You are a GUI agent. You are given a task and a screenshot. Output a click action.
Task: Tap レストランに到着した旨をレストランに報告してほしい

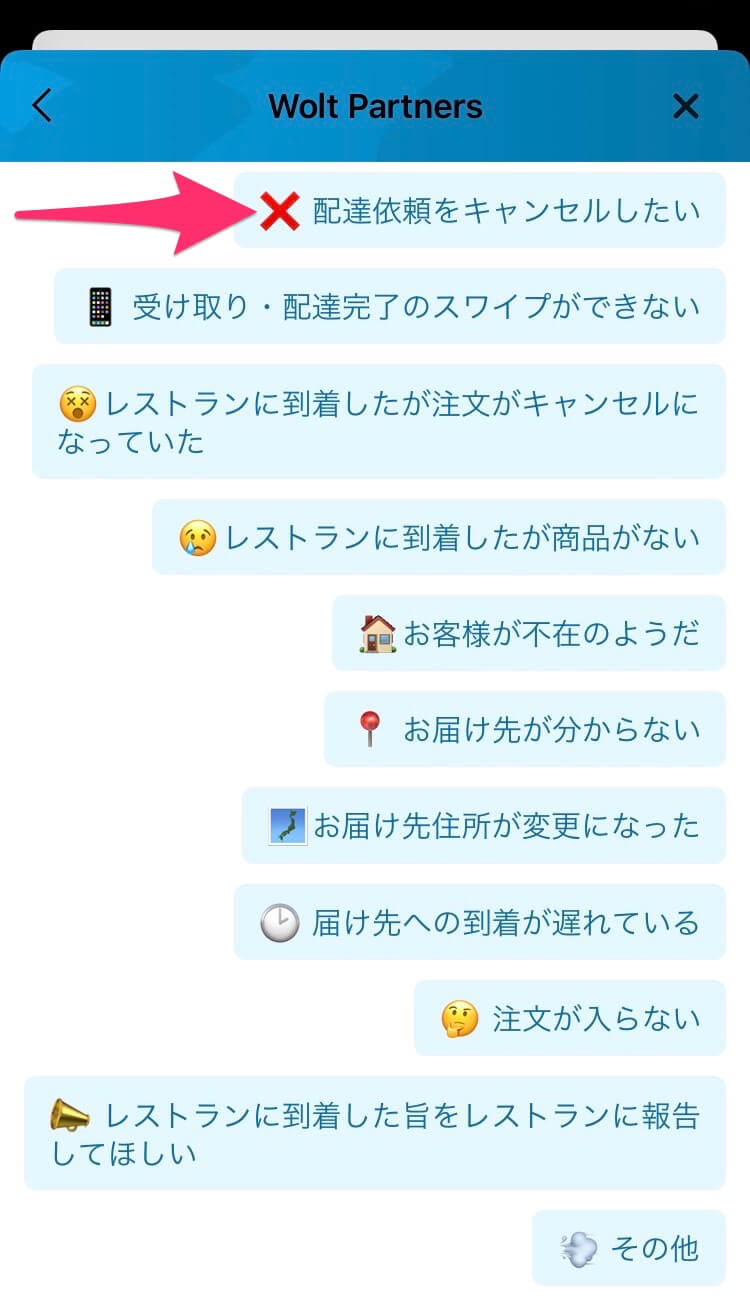375,1134
